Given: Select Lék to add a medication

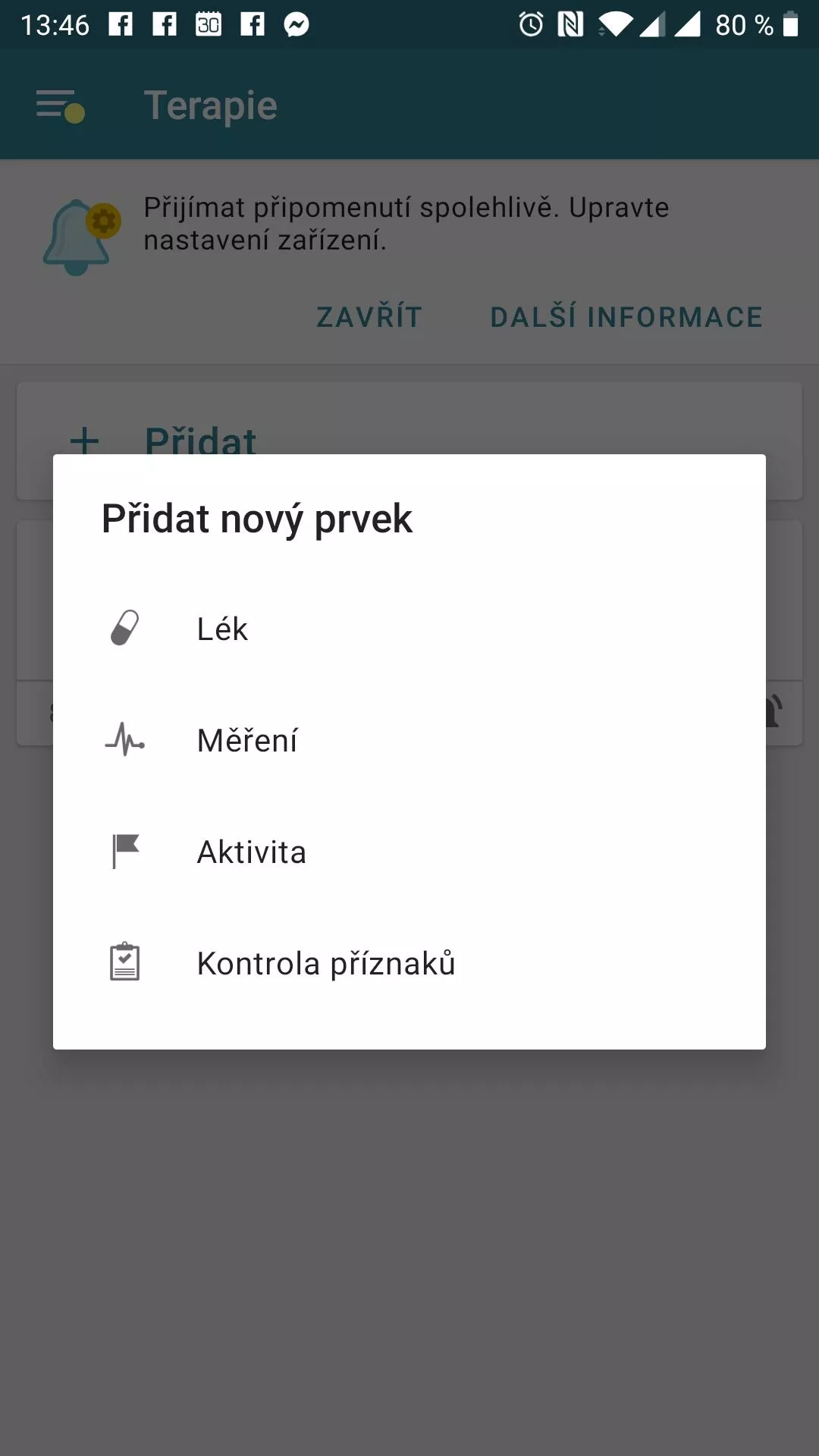Looking at the screenshot, I should click(409, 629).
